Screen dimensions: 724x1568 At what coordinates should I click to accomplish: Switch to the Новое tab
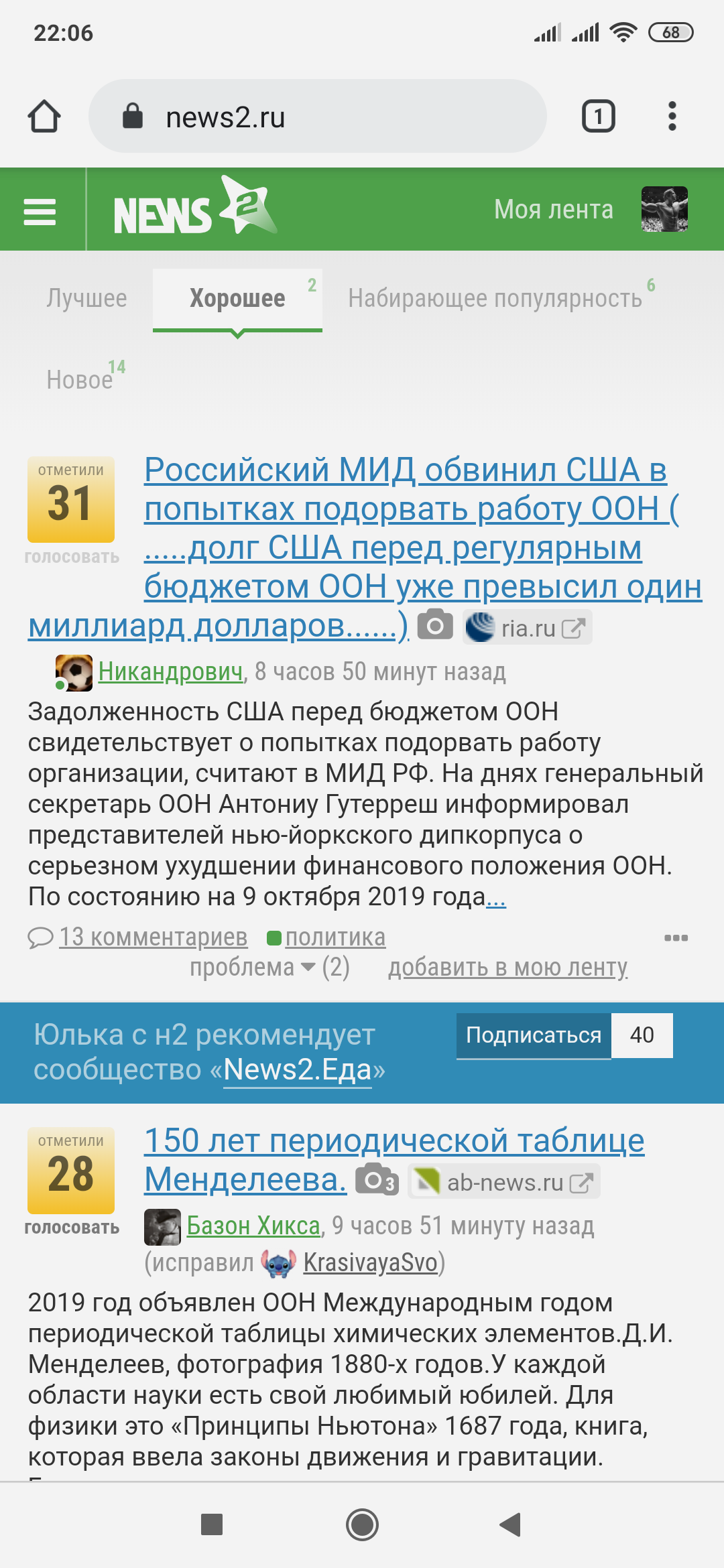[80, 380]
